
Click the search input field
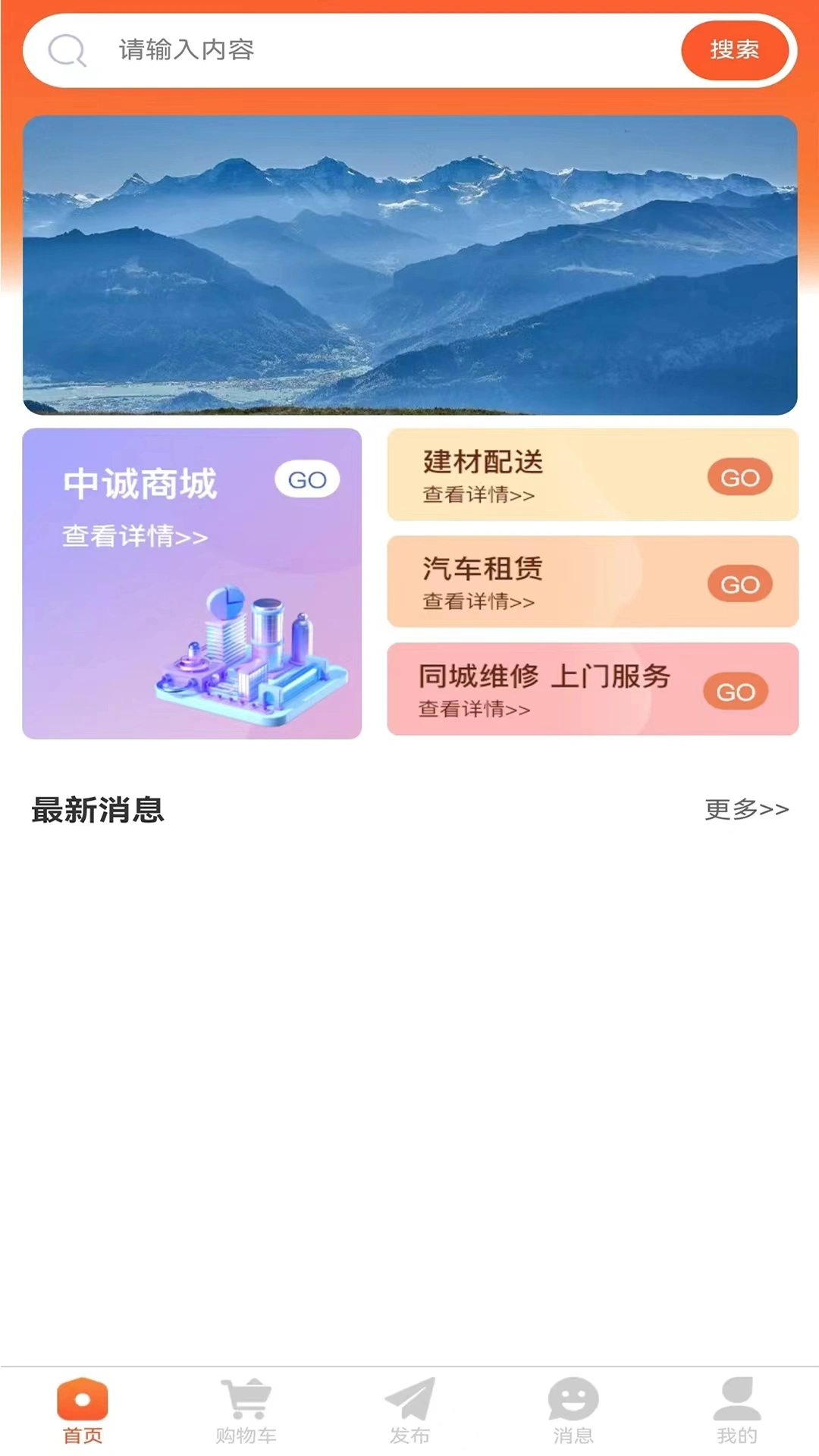point(341,50)
